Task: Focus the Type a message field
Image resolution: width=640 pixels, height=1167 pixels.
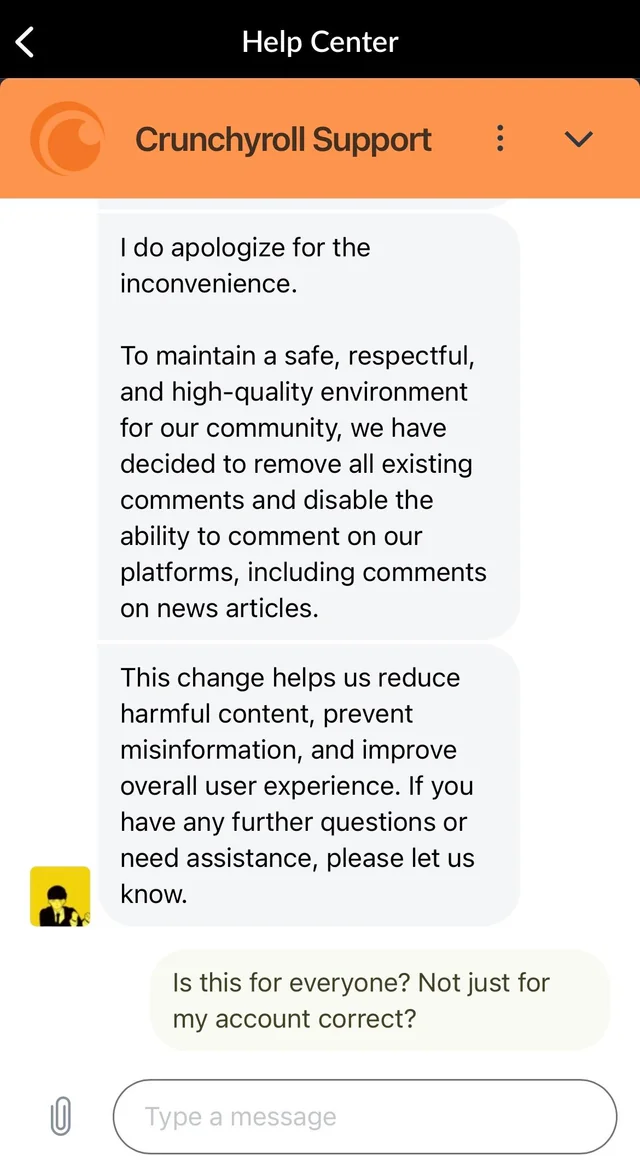Action: point(365,1116)
